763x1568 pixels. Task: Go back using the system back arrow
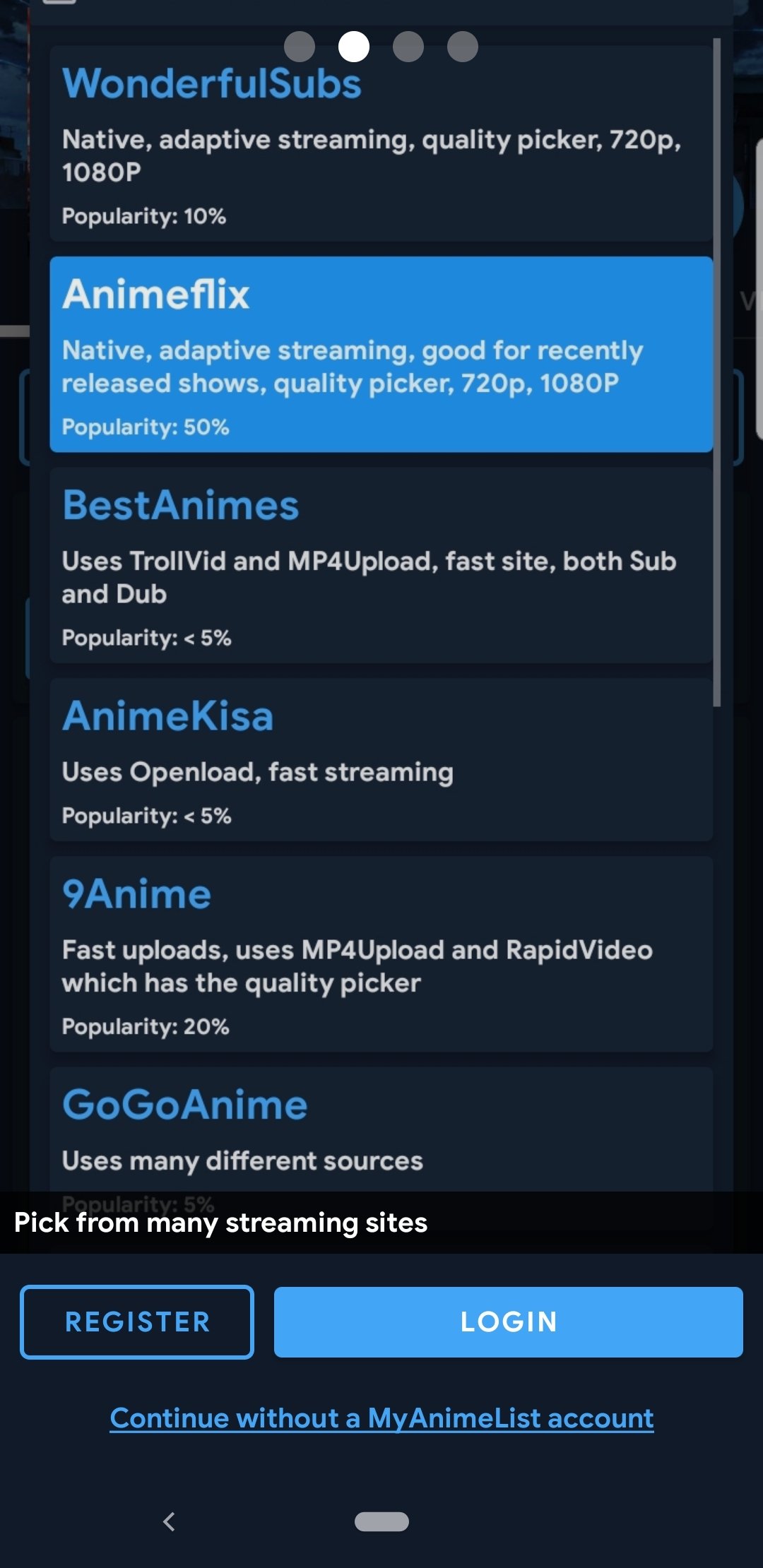click(169, 1521)
